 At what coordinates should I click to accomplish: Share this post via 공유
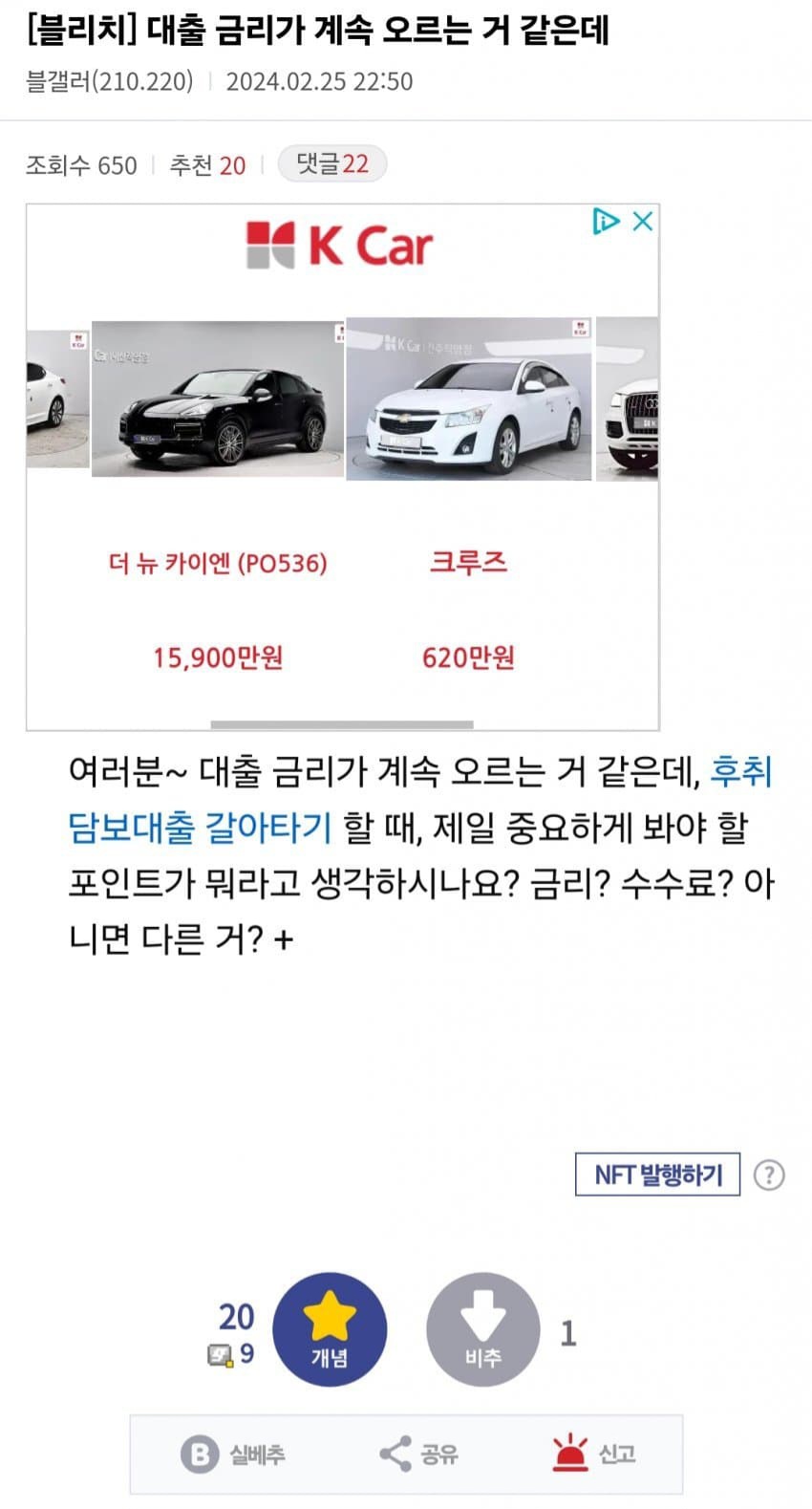(x=419, y=1455)
